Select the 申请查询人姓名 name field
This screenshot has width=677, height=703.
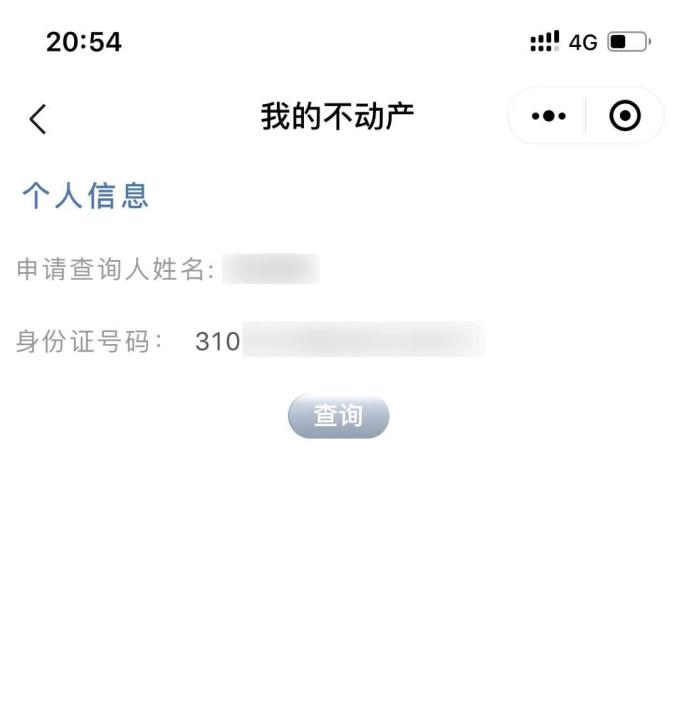click(x=270, y=269)
